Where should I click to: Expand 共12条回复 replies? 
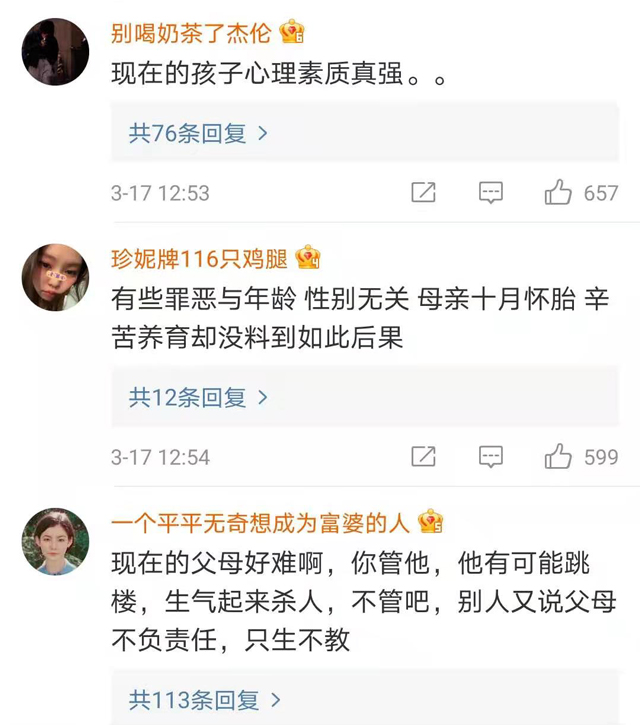[x=197, y=398]
